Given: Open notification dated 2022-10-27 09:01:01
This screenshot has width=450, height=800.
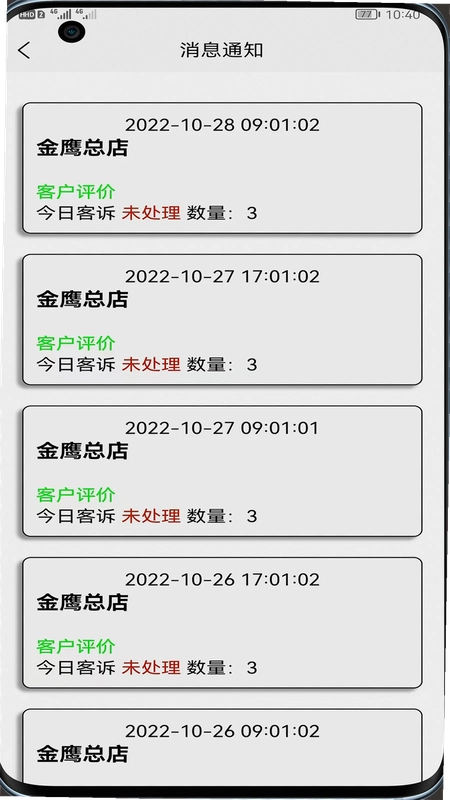Looking at the screenshot, I should coord(222,471).
